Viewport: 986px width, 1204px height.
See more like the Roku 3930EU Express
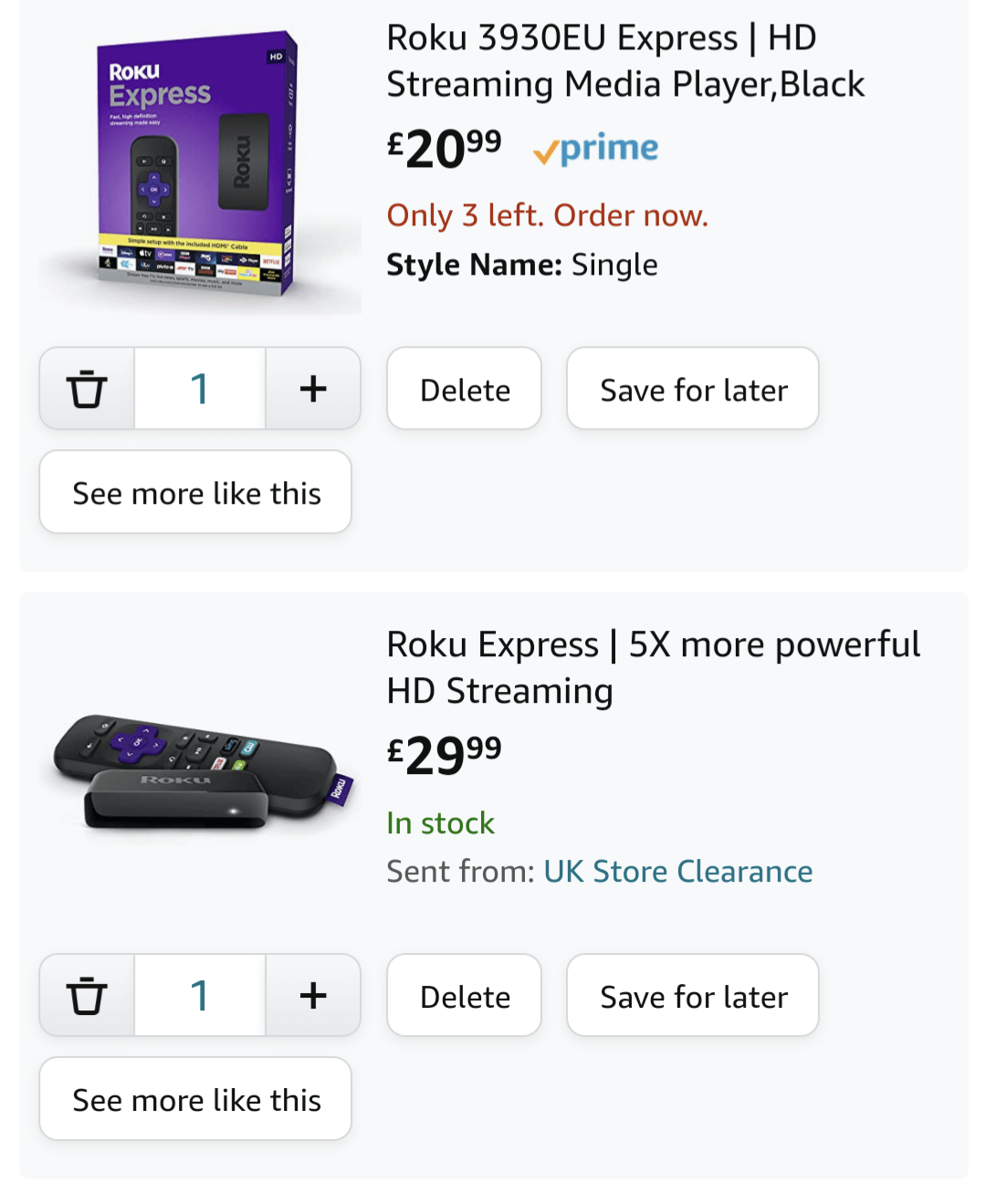195,492
